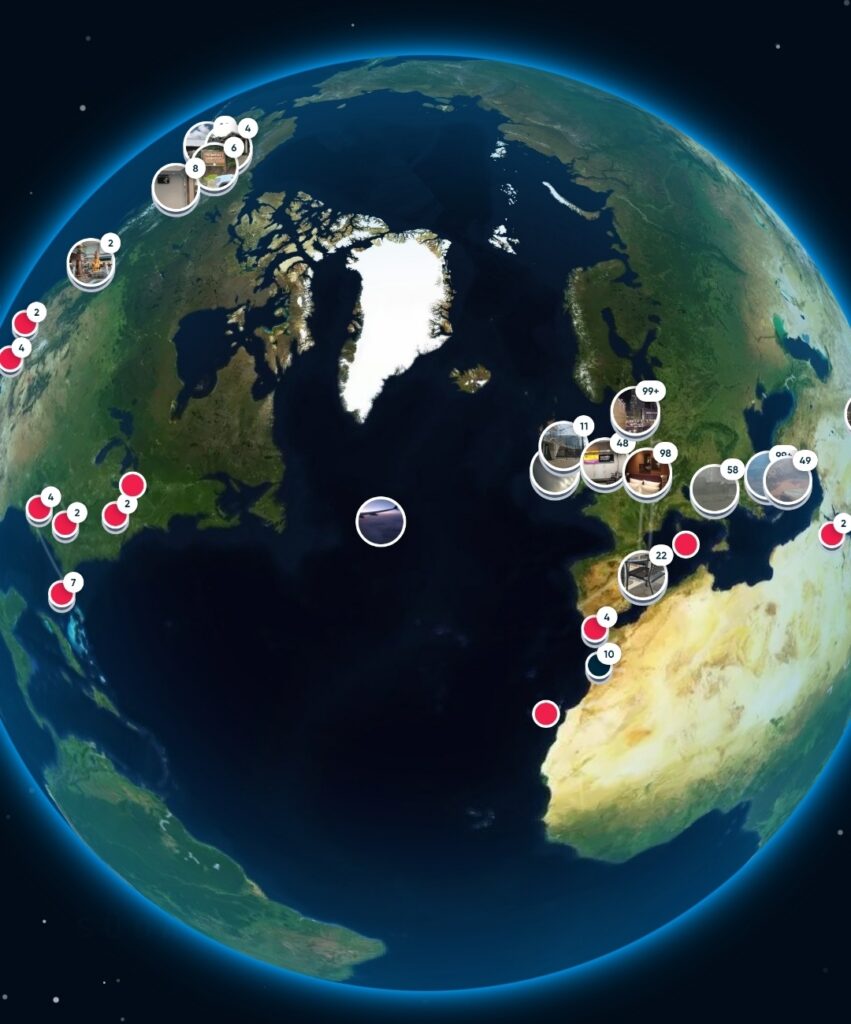Select the photo cluster with 11 photos
Screen dimensions: 851x1024
pyautogui.click(x=562, y=445)
